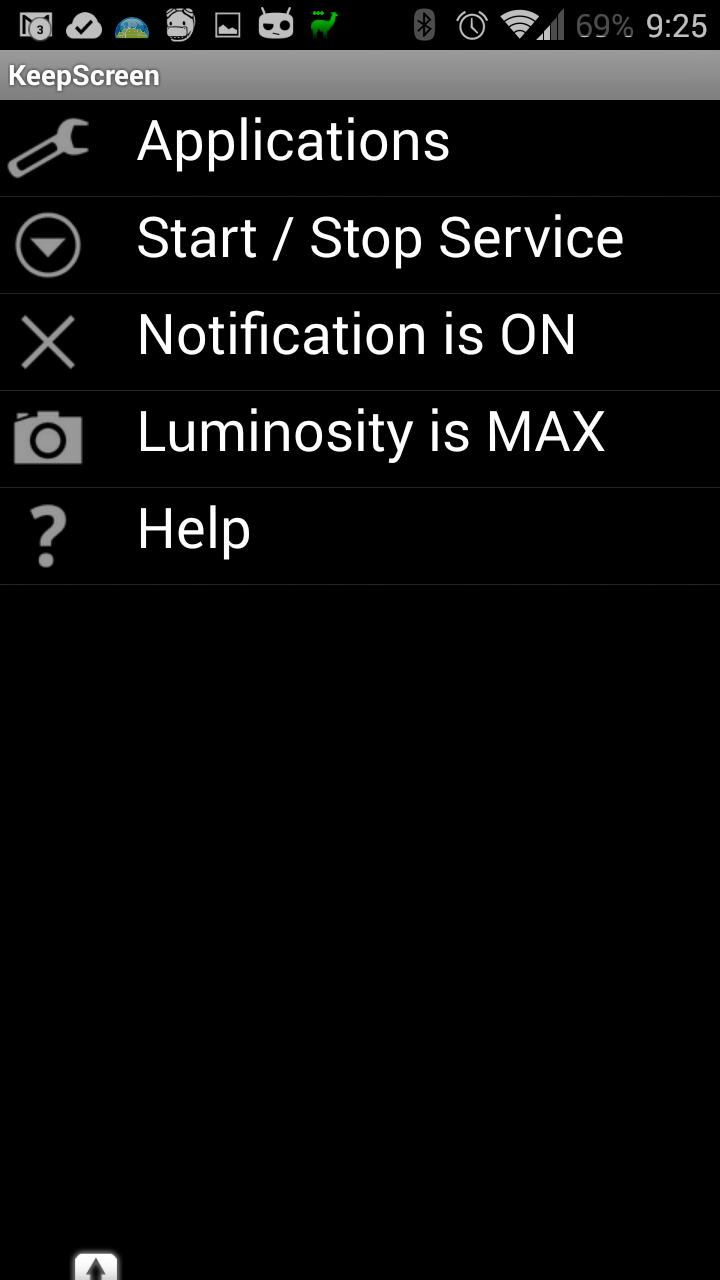
Task: Change the Luminosity is MAX setting
Action: 360,439
